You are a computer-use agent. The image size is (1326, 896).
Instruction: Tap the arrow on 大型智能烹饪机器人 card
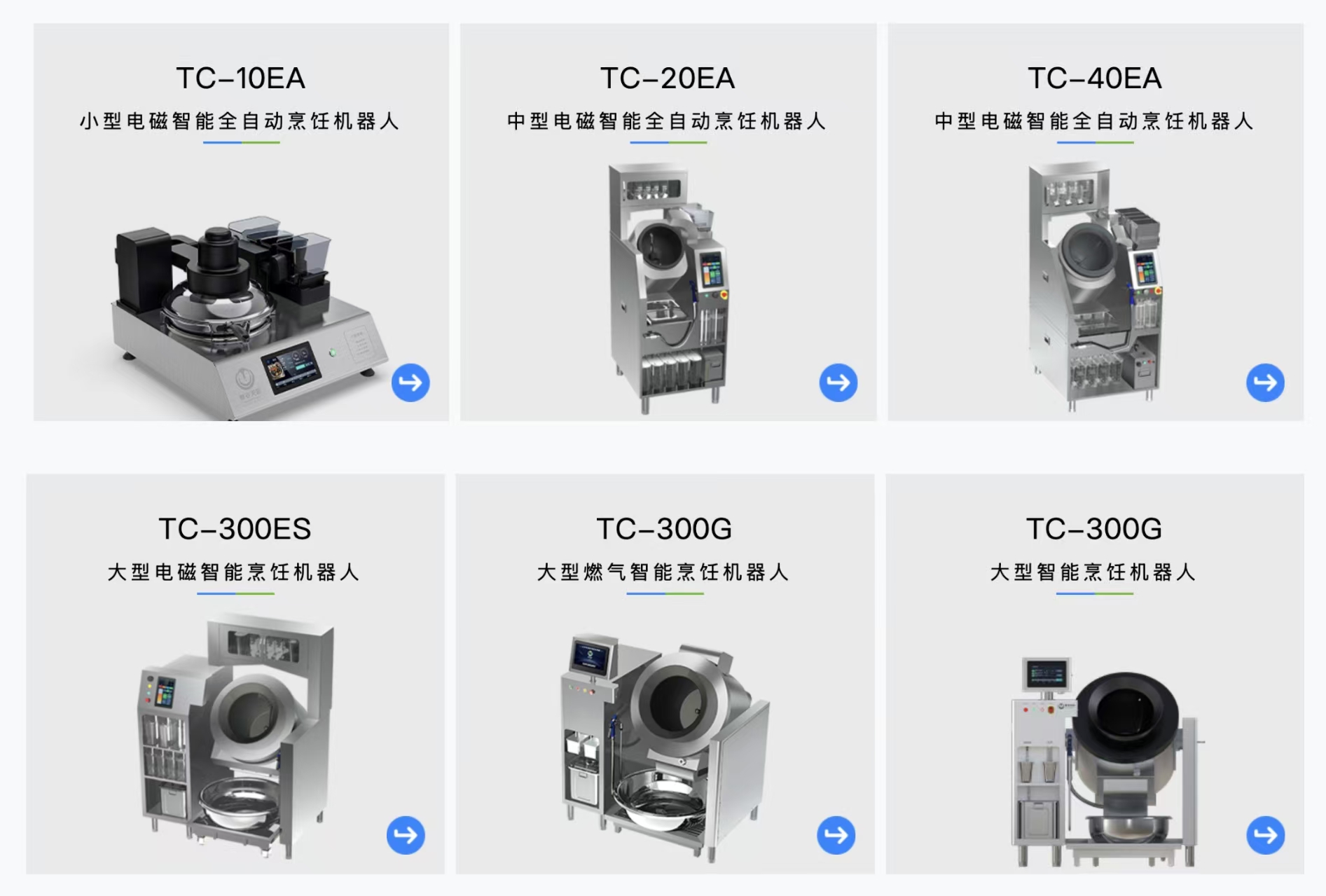click(1265, 834)
